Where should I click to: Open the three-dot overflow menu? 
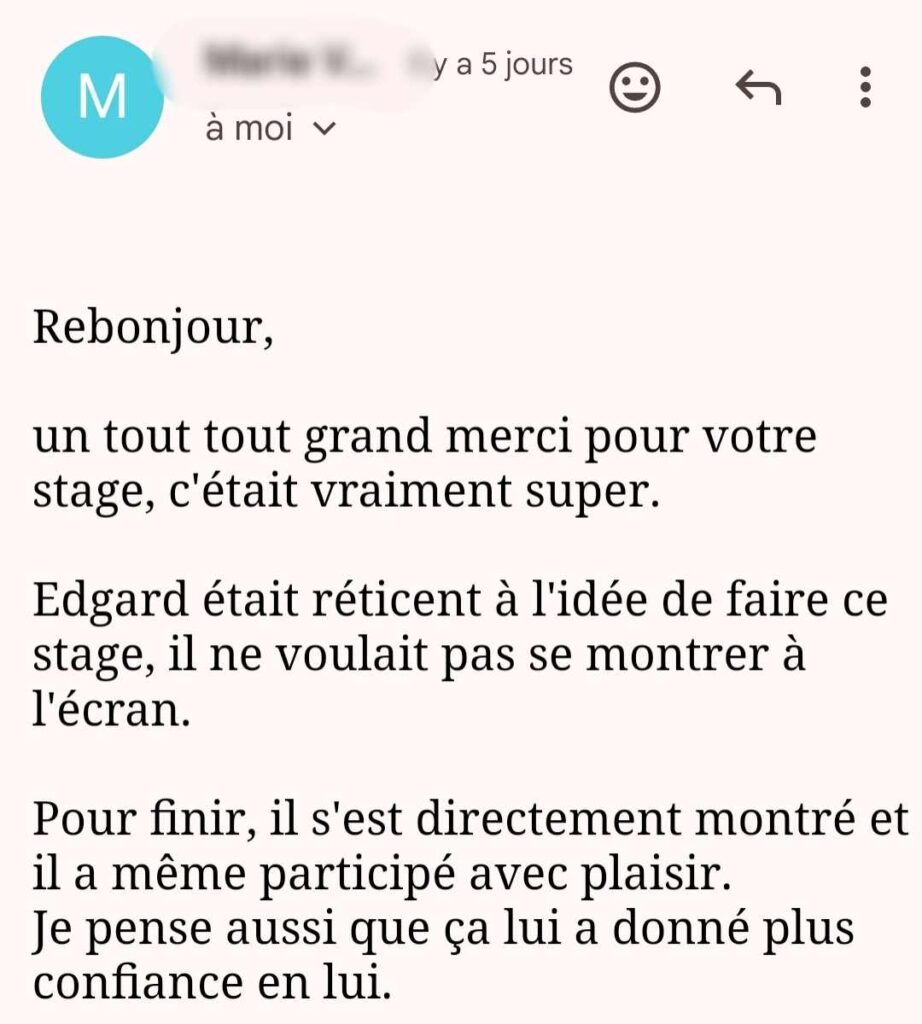click(866, 88)
